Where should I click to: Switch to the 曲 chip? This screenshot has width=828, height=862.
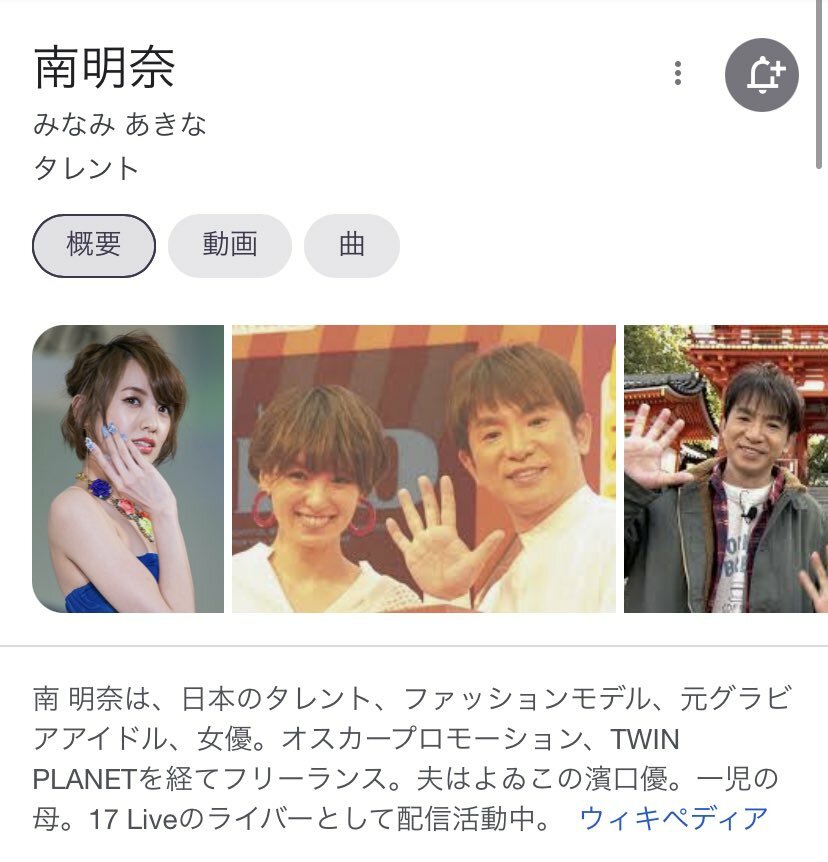coord(352,245)
